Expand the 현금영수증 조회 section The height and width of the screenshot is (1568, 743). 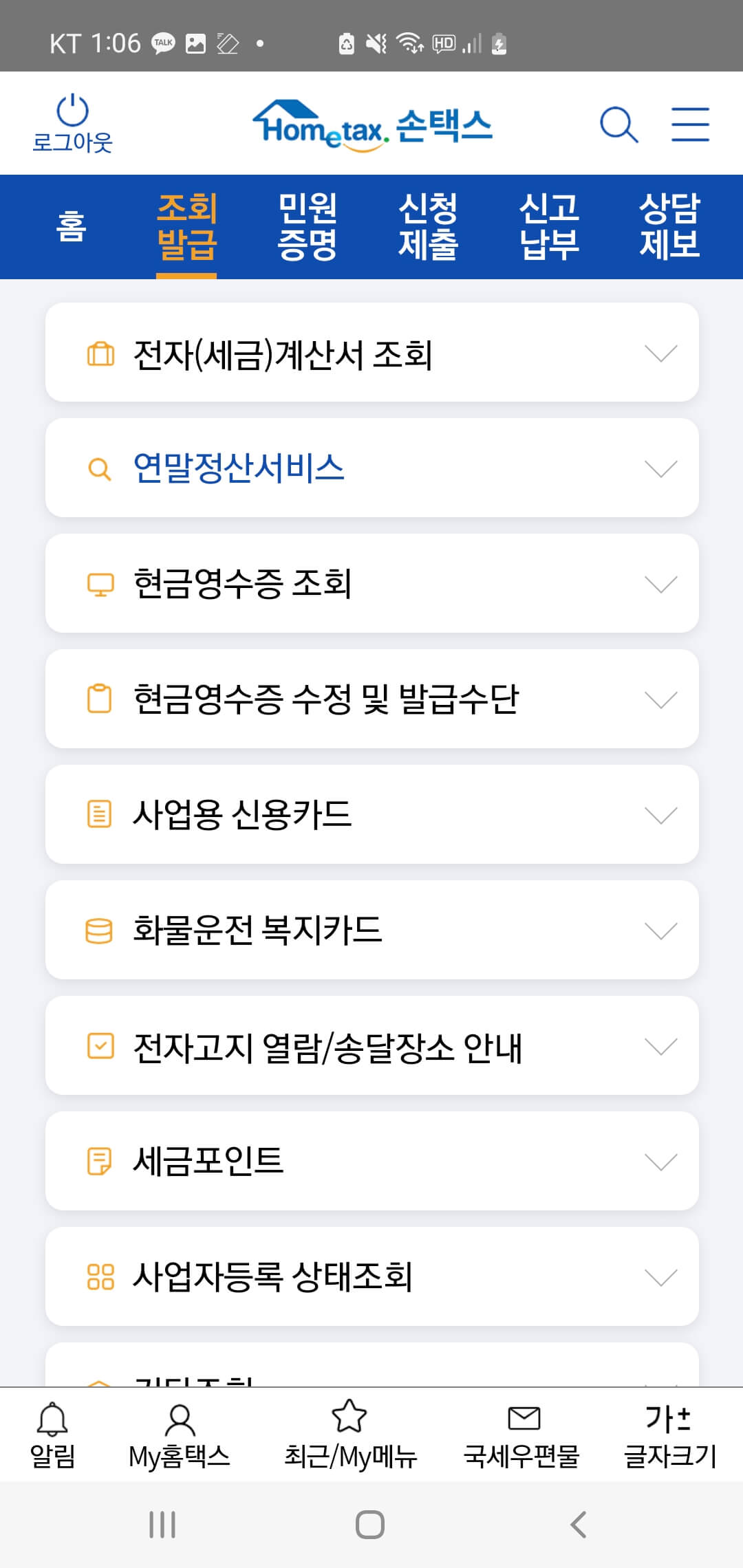click(661, 584)
